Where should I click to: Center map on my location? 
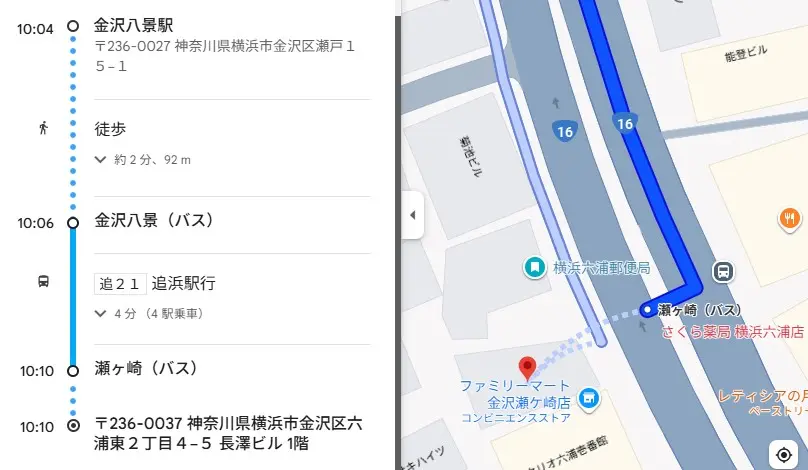783,453
